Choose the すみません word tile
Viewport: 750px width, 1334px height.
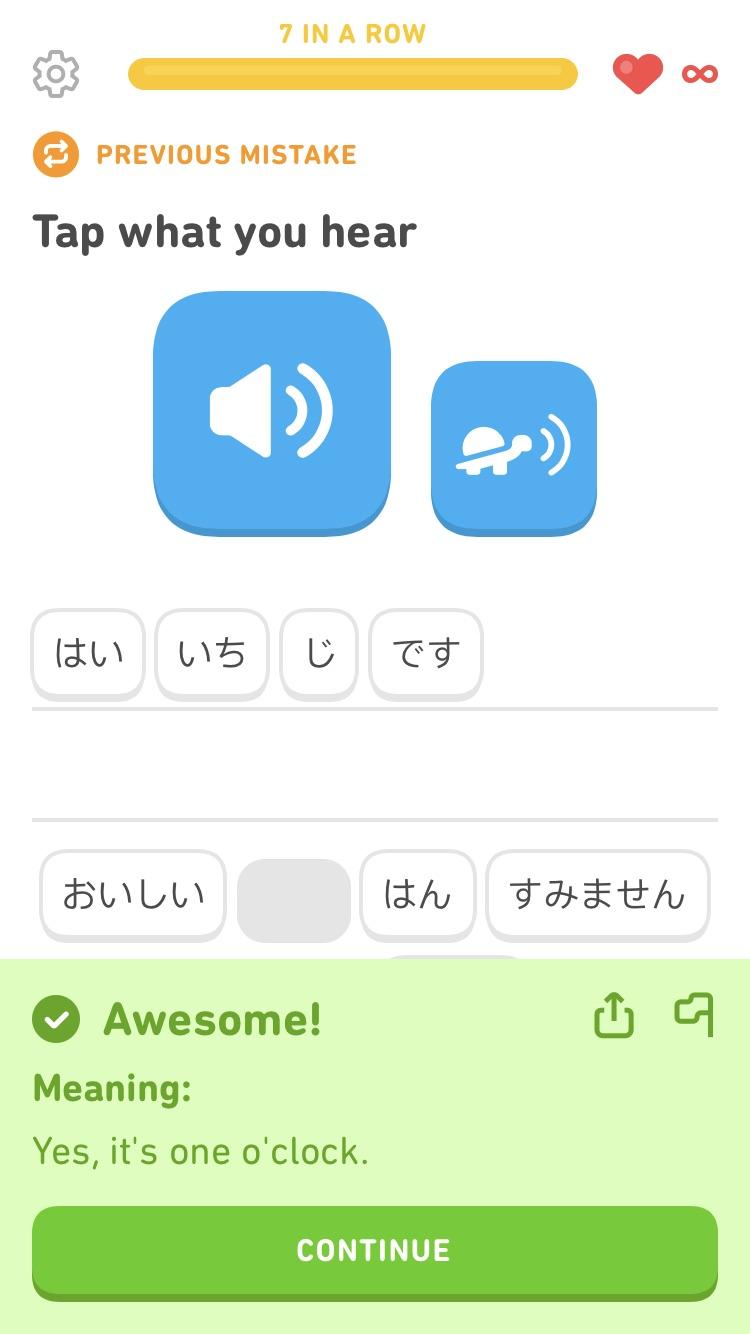click(x=597, y=896)
